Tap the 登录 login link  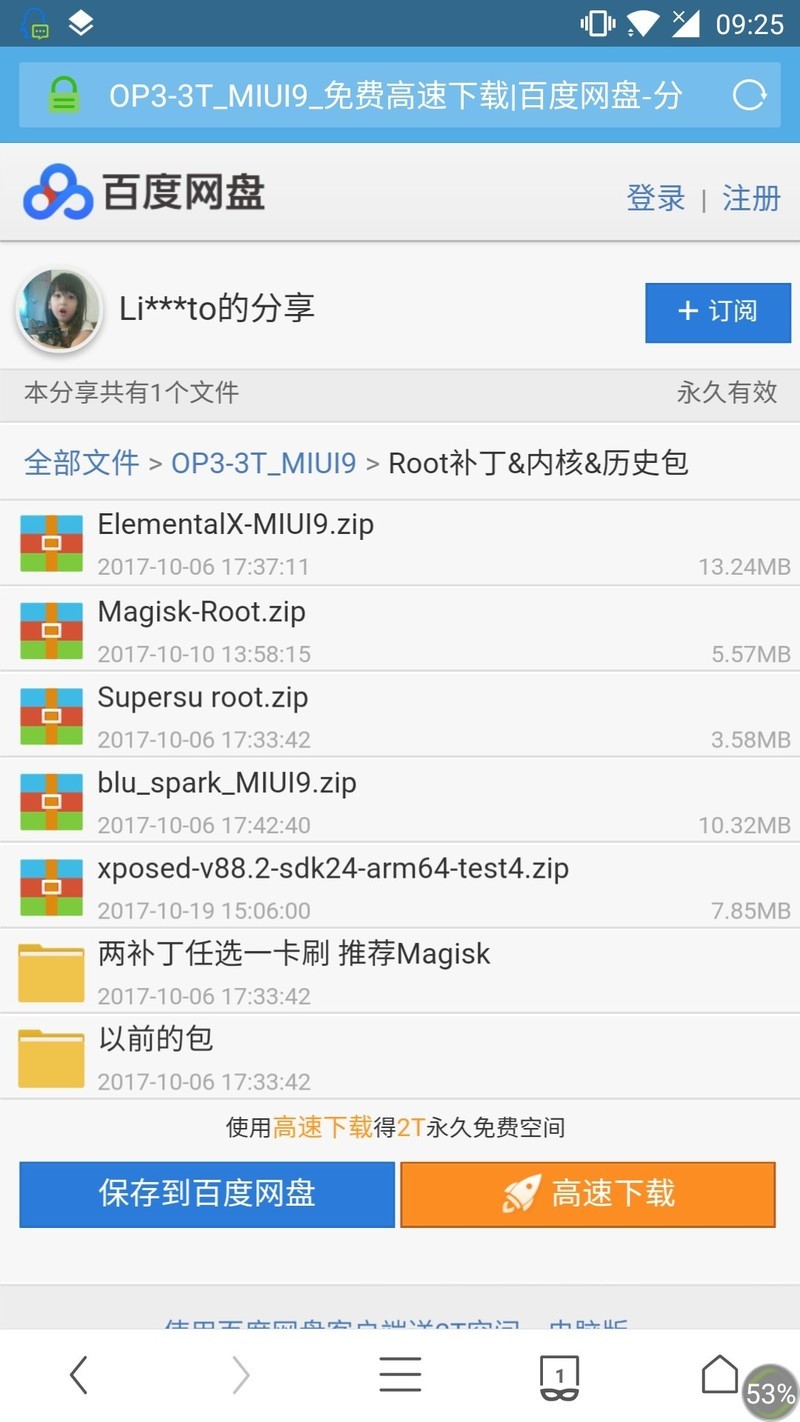(x=655, y=198)
